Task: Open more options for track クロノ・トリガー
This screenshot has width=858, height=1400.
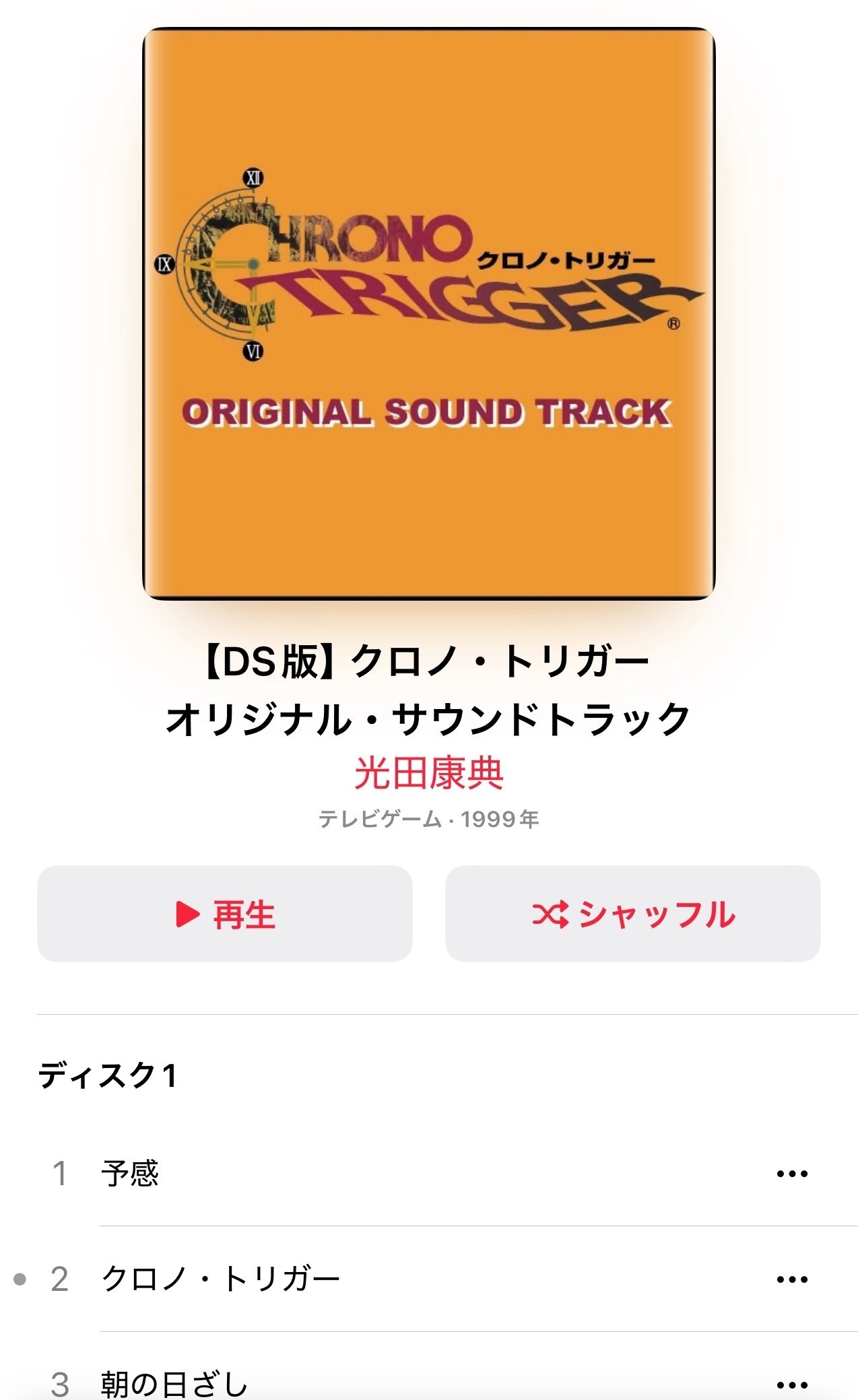Action: 792,1279
